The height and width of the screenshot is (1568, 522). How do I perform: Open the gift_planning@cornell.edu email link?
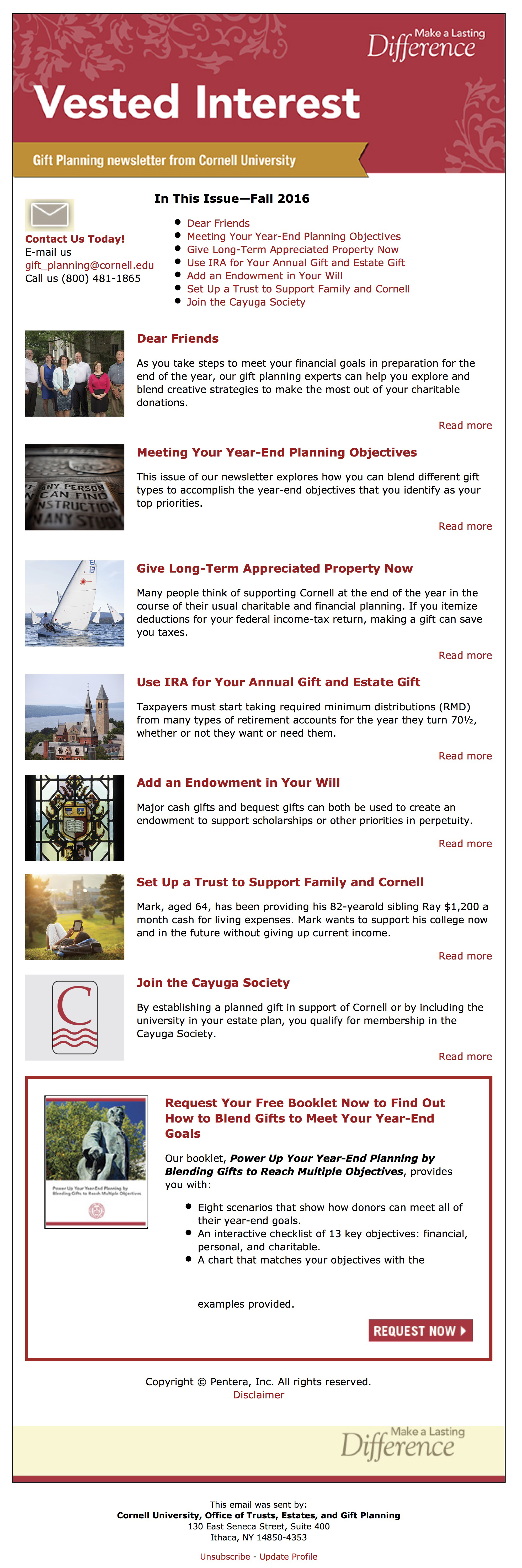point(89,265)
